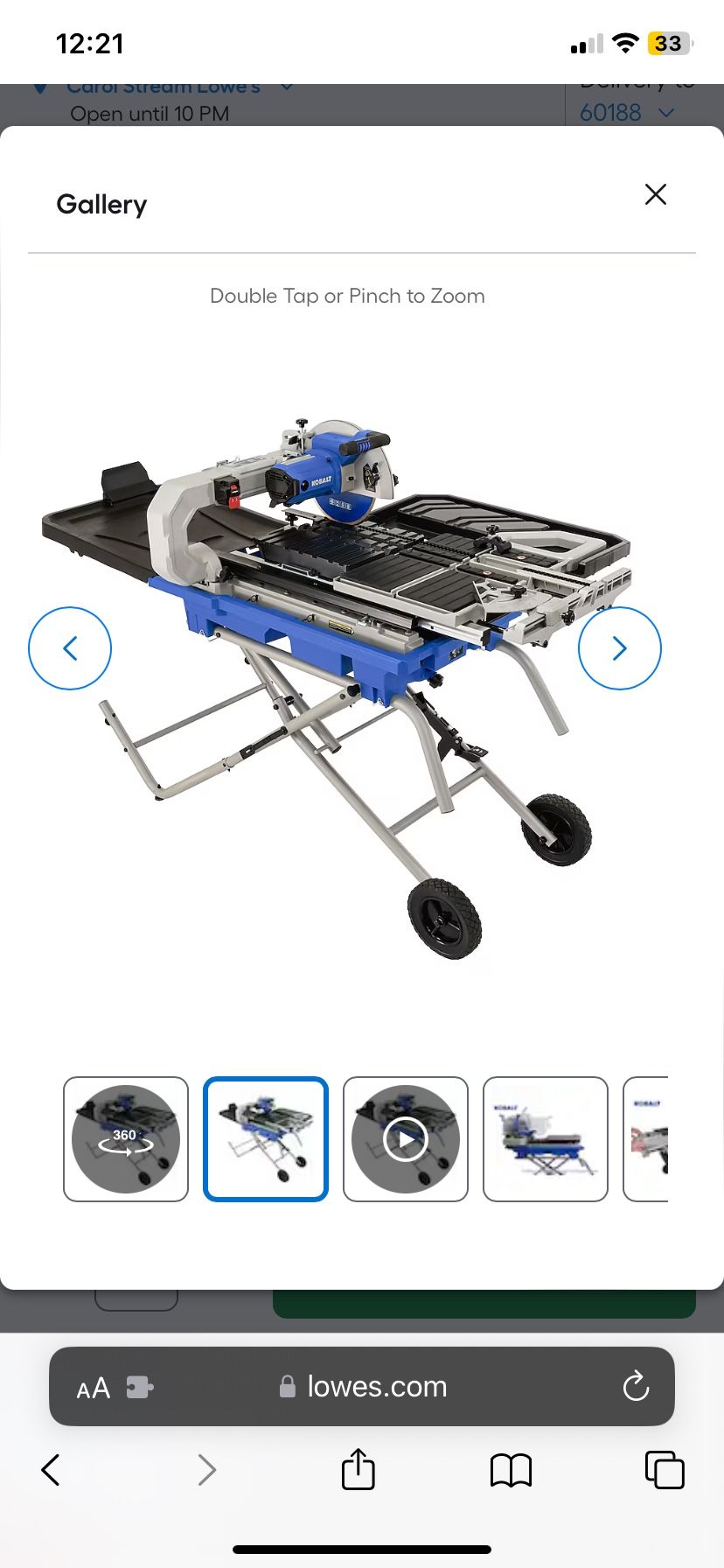This screenshot has height=1568, width=724.
Task: Show all open tabs
Action: (x=665, y=1469)
